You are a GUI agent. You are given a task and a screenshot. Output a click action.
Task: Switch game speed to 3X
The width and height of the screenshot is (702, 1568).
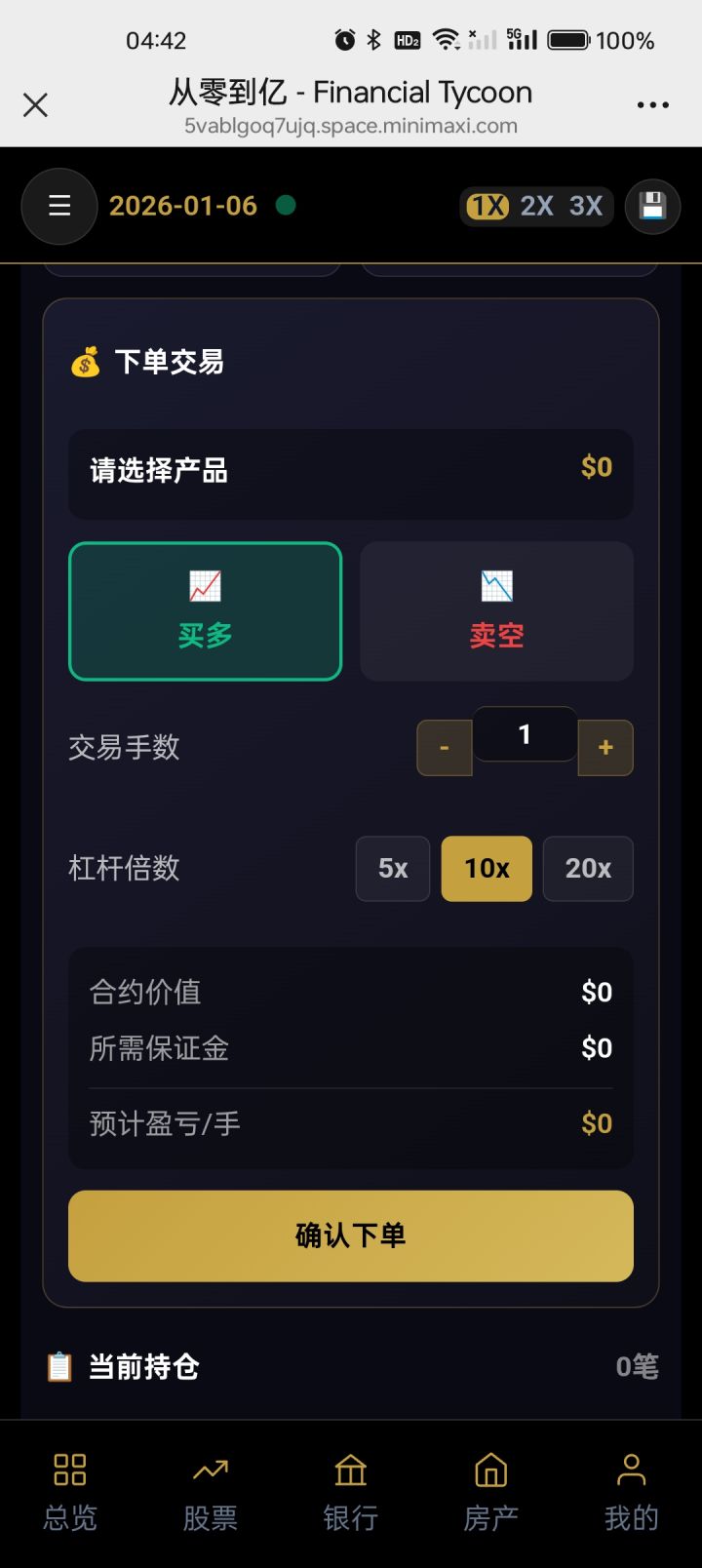[x=585, y=207]
